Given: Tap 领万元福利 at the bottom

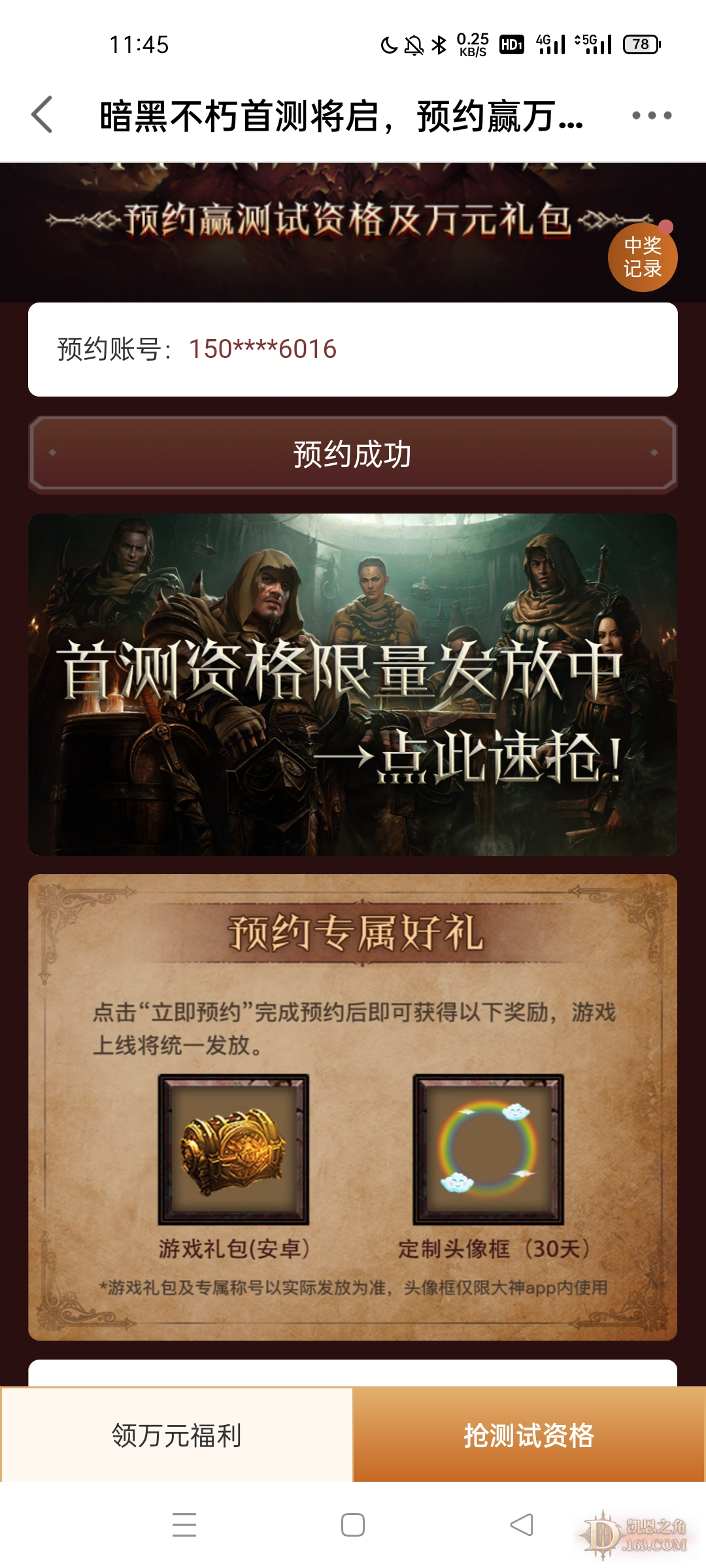Looking at the screenshot, I should point(176,1435).
